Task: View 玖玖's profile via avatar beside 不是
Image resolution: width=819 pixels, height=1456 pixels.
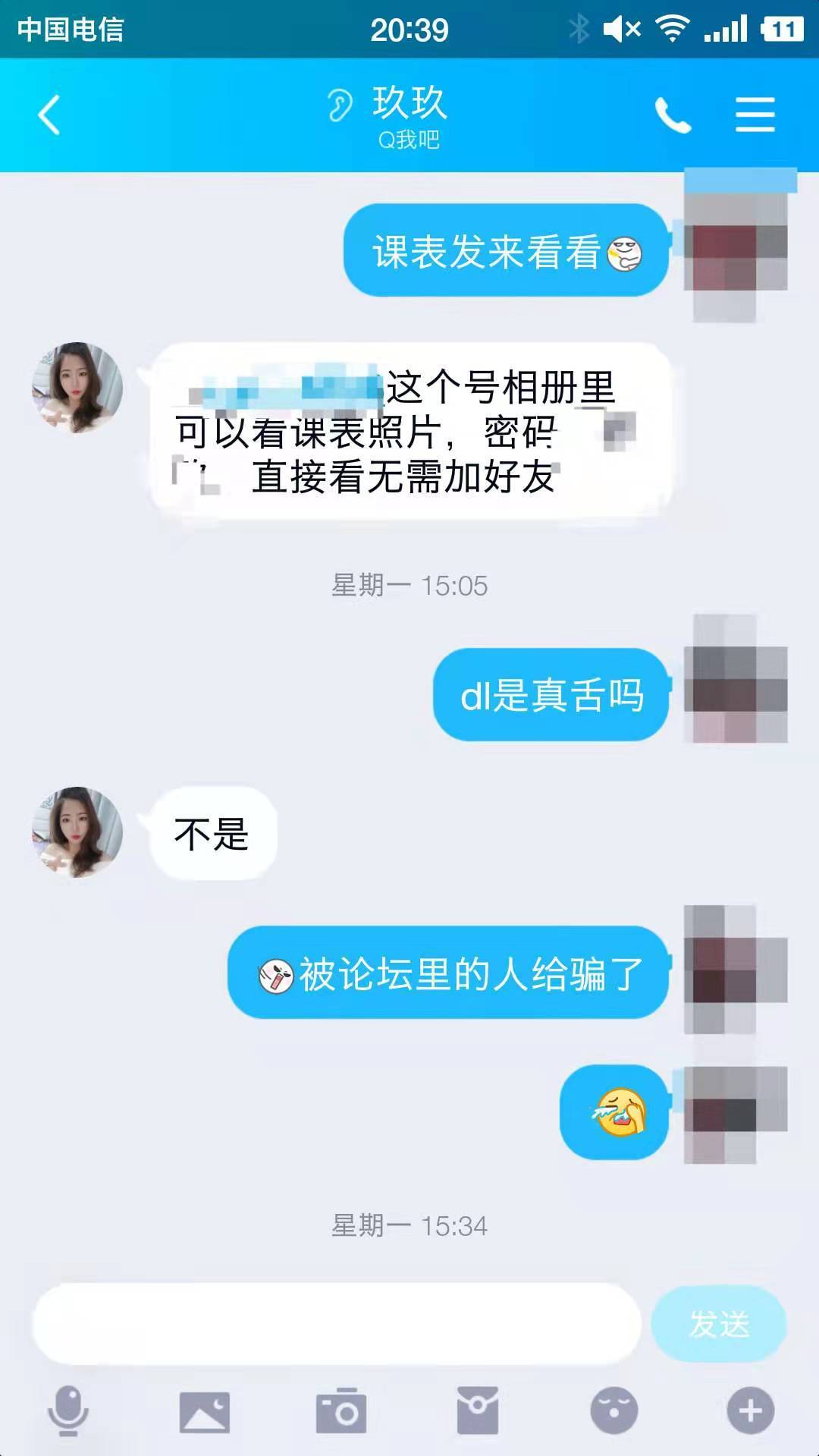Action: coord(77,832)
